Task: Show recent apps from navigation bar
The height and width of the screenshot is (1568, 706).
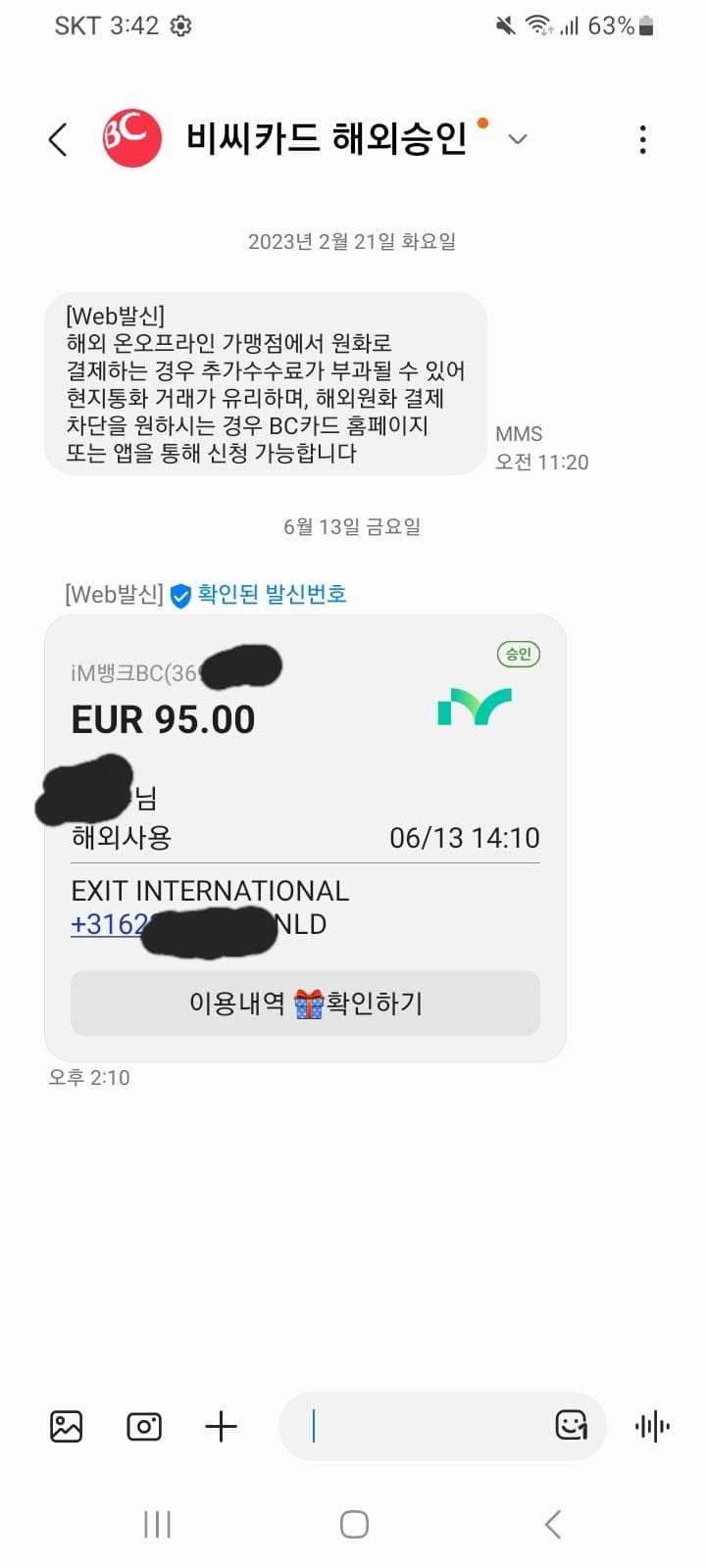Action: click(157, 1524)
